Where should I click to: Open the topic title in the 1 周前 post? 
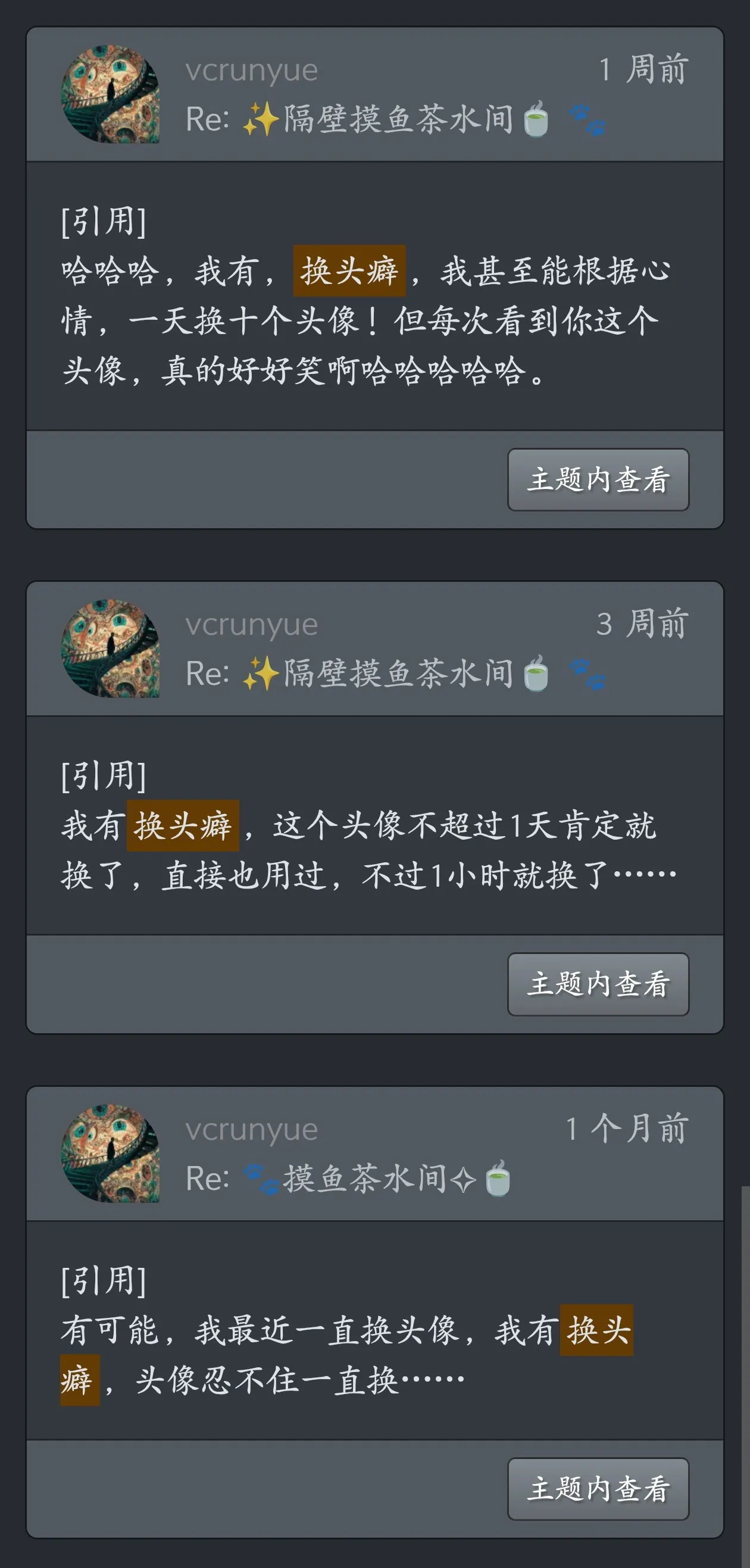pos(395,119)
